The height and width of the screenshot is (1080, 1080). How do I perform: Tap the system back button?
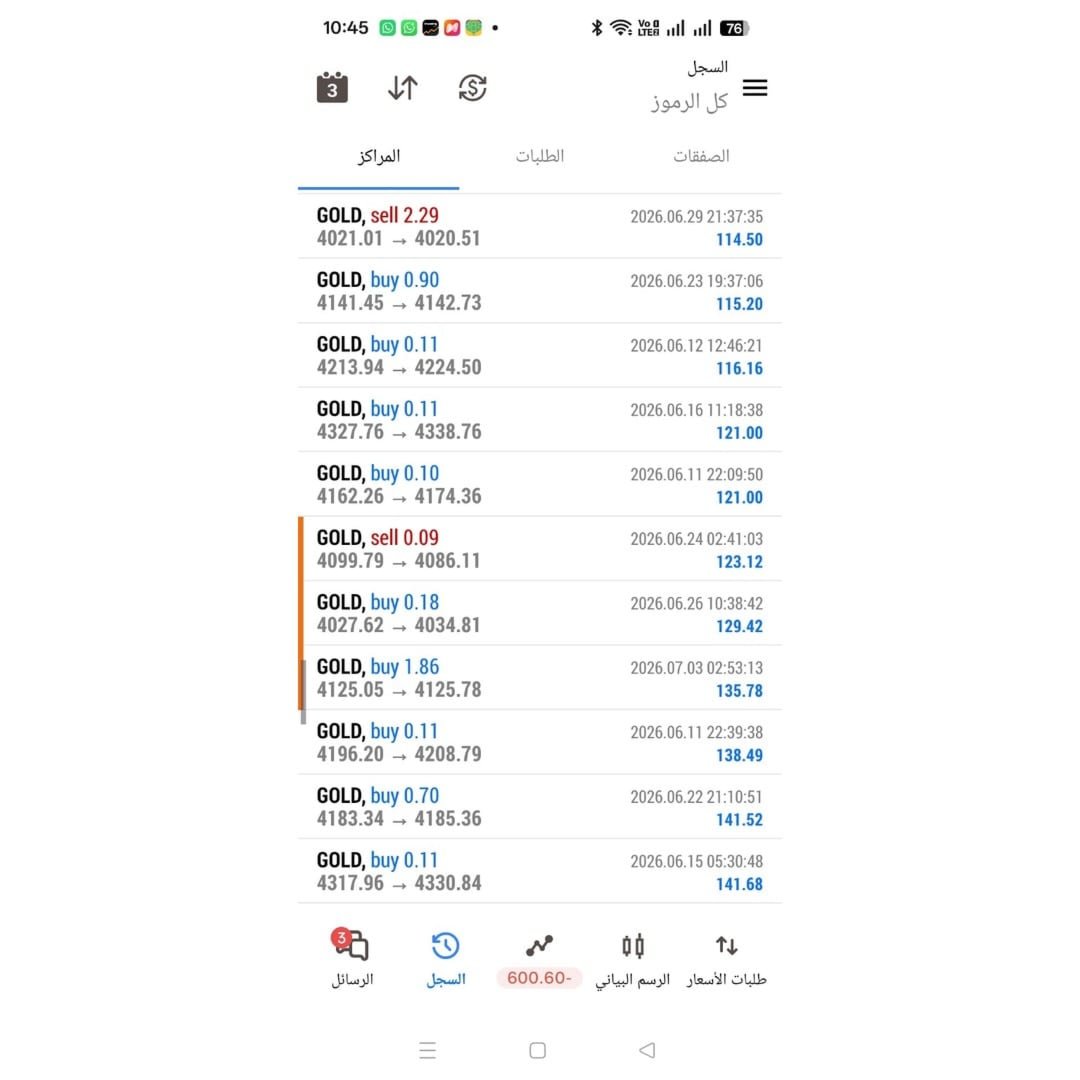(x=647, y=1050)
